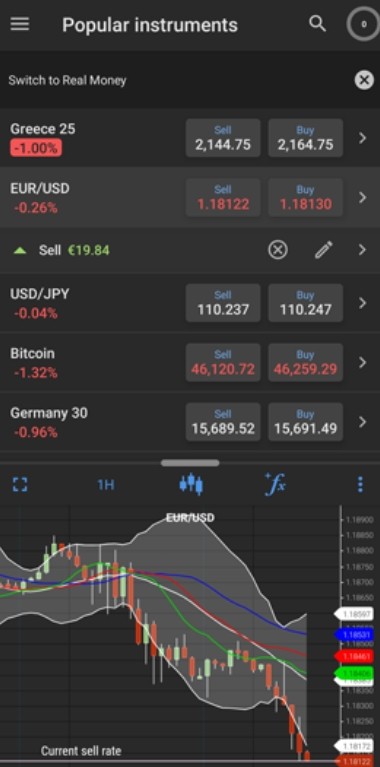Dismiss the Switch to Real Money banner

pos(364,80)
